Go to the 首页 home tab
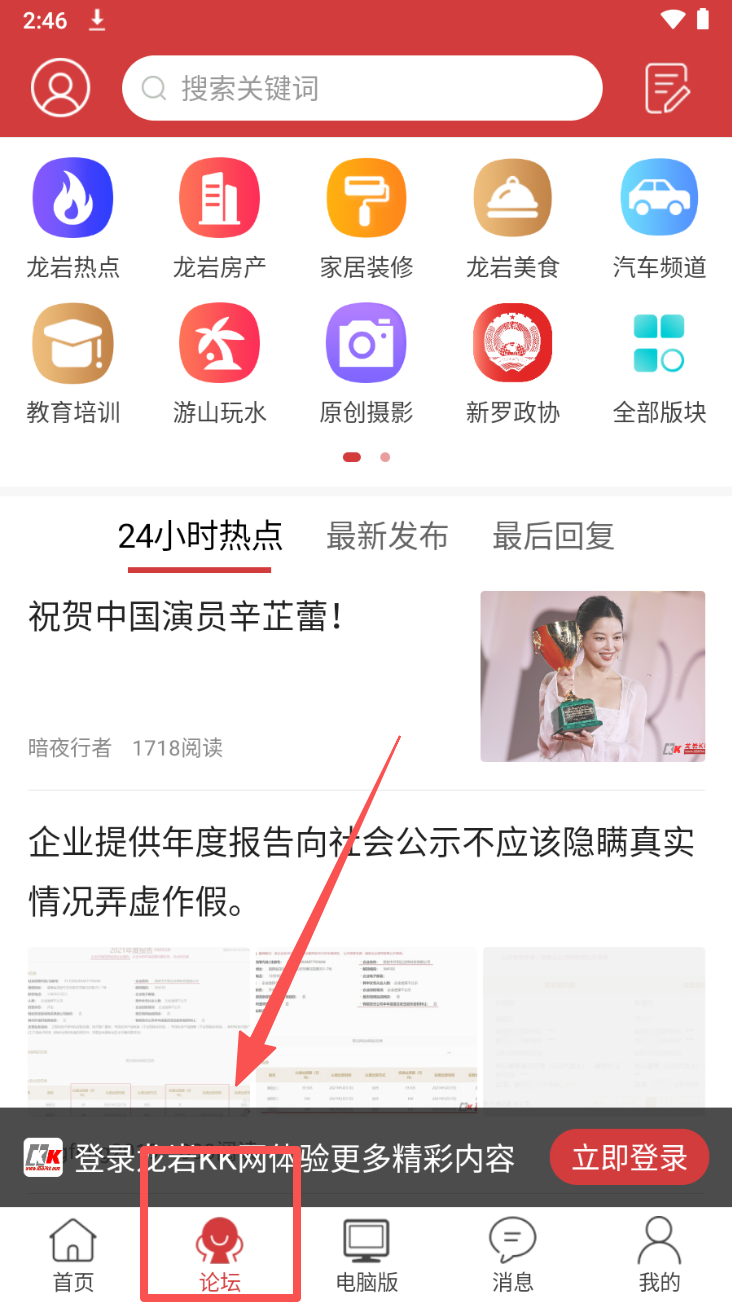 coord(73,1255)
